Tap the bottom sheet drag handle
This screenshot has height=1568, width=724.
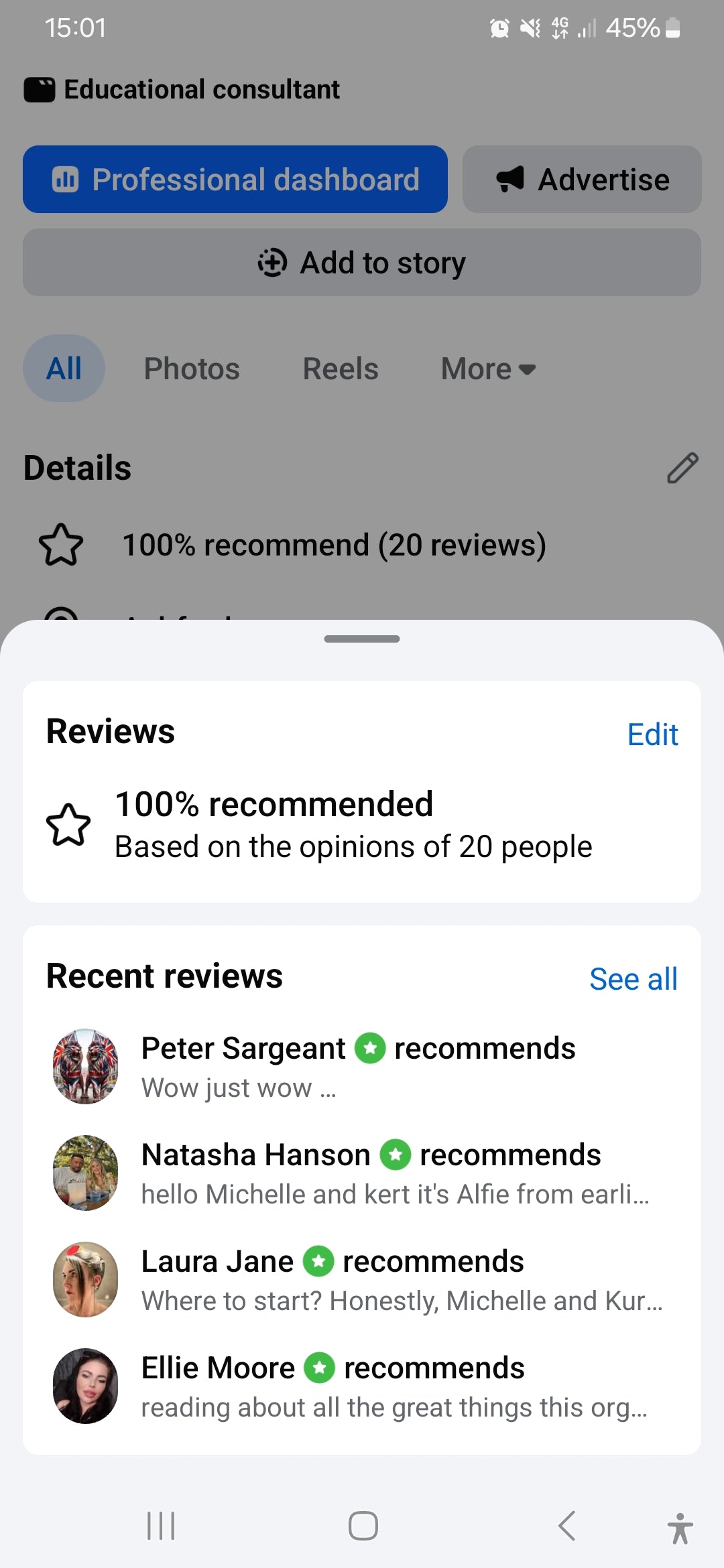[x=362, y=639]
